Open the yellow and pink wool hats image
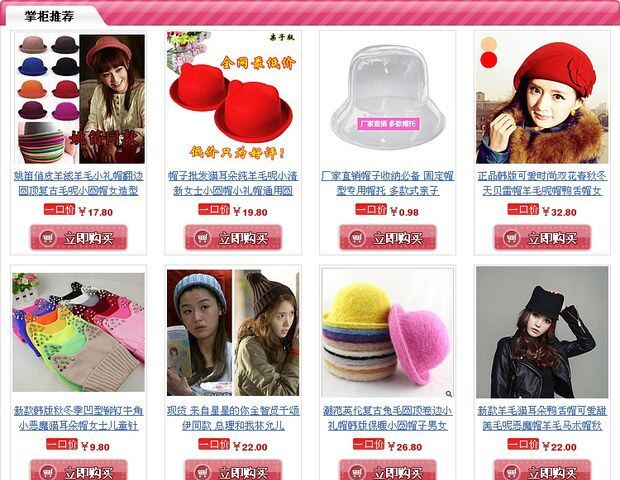Screen dimensions: 620x480 pos(387,332)
